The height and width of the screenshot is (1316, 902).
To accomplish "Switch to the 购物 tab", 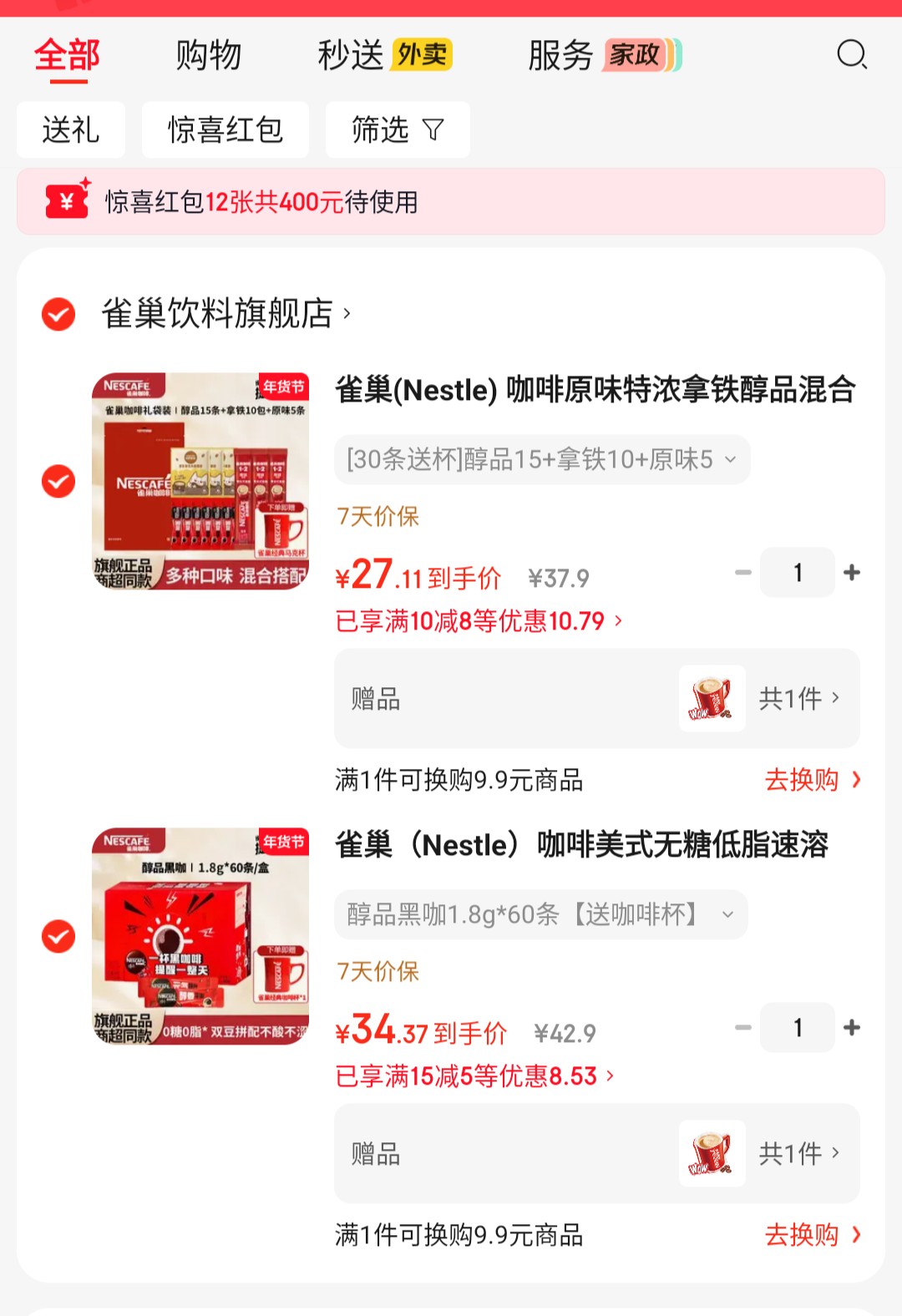I will [208, 56].
